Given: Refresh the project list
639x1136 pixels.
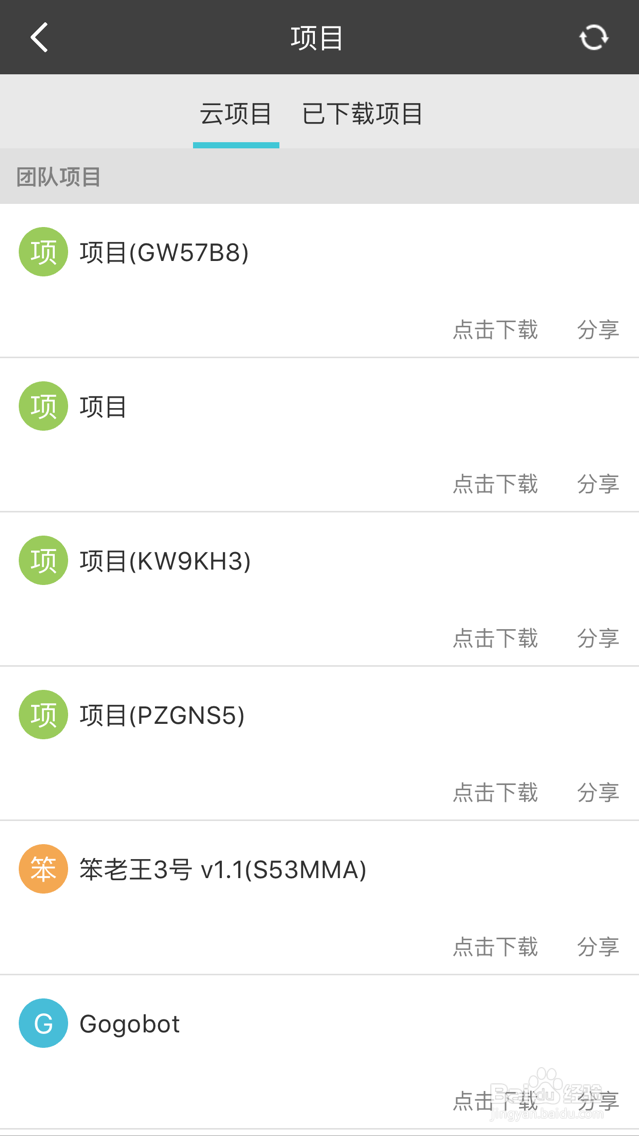Looking at the screenshot, I should pos(594,37).
